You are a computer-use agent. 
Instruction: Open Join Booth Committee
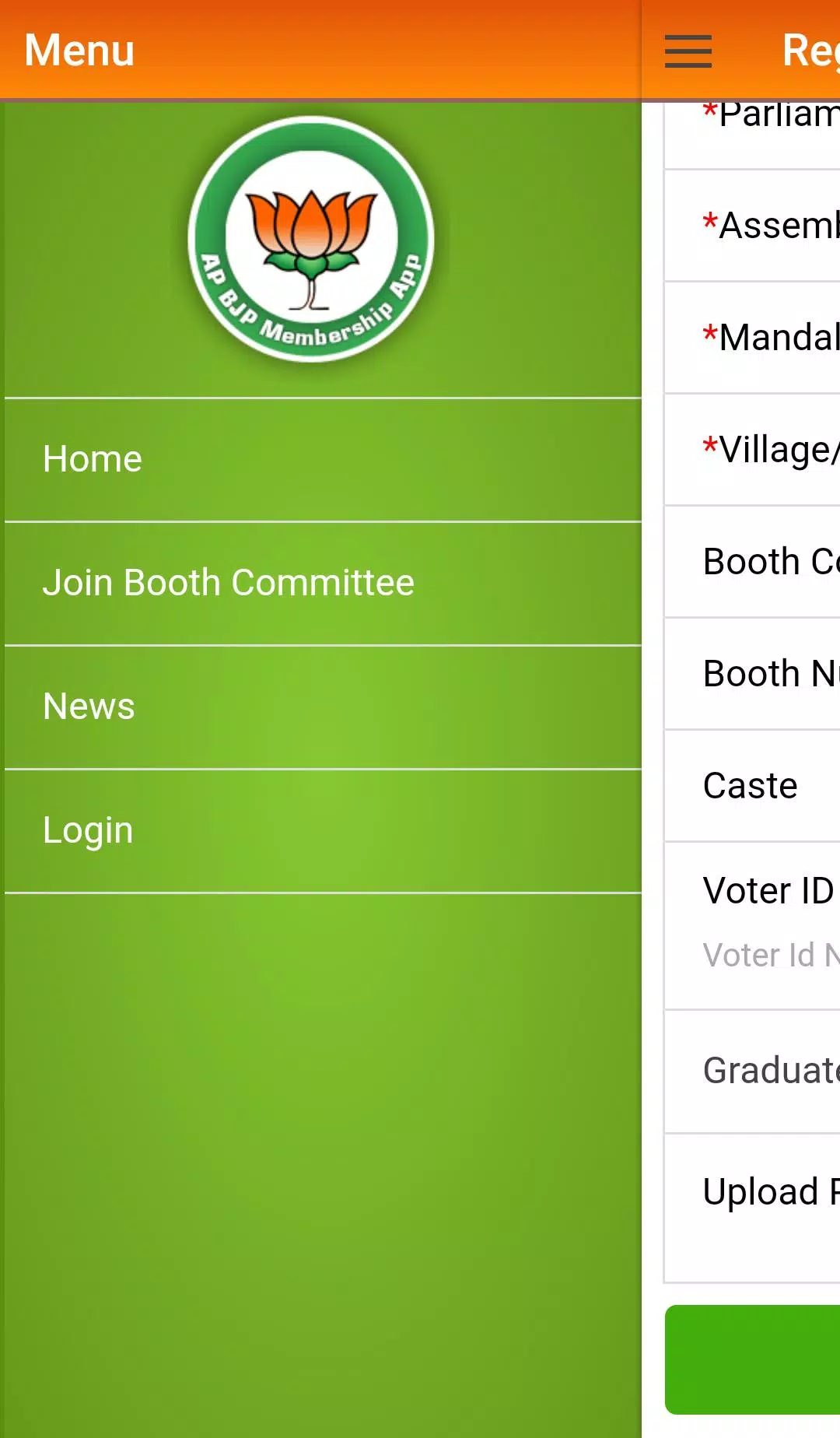click(x=323, y=583)
